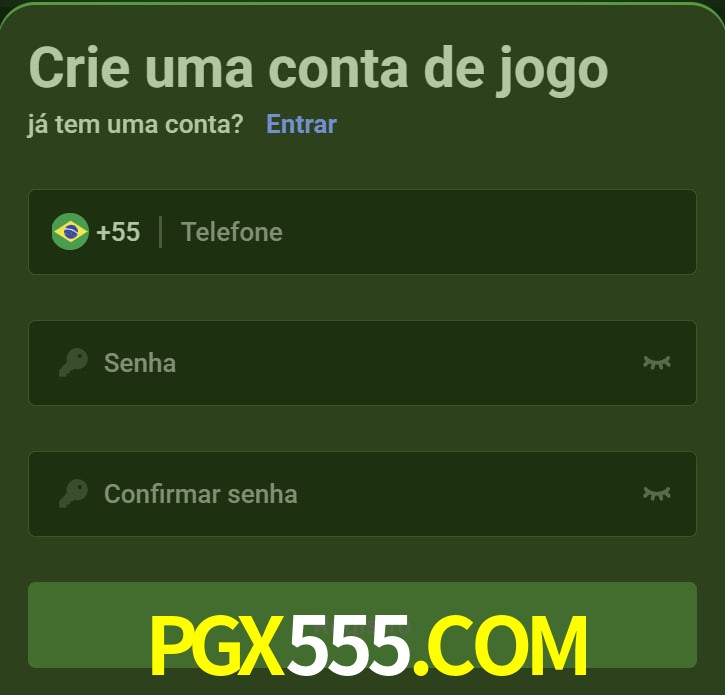Show password in the Senha field

[x=656, y=363]
